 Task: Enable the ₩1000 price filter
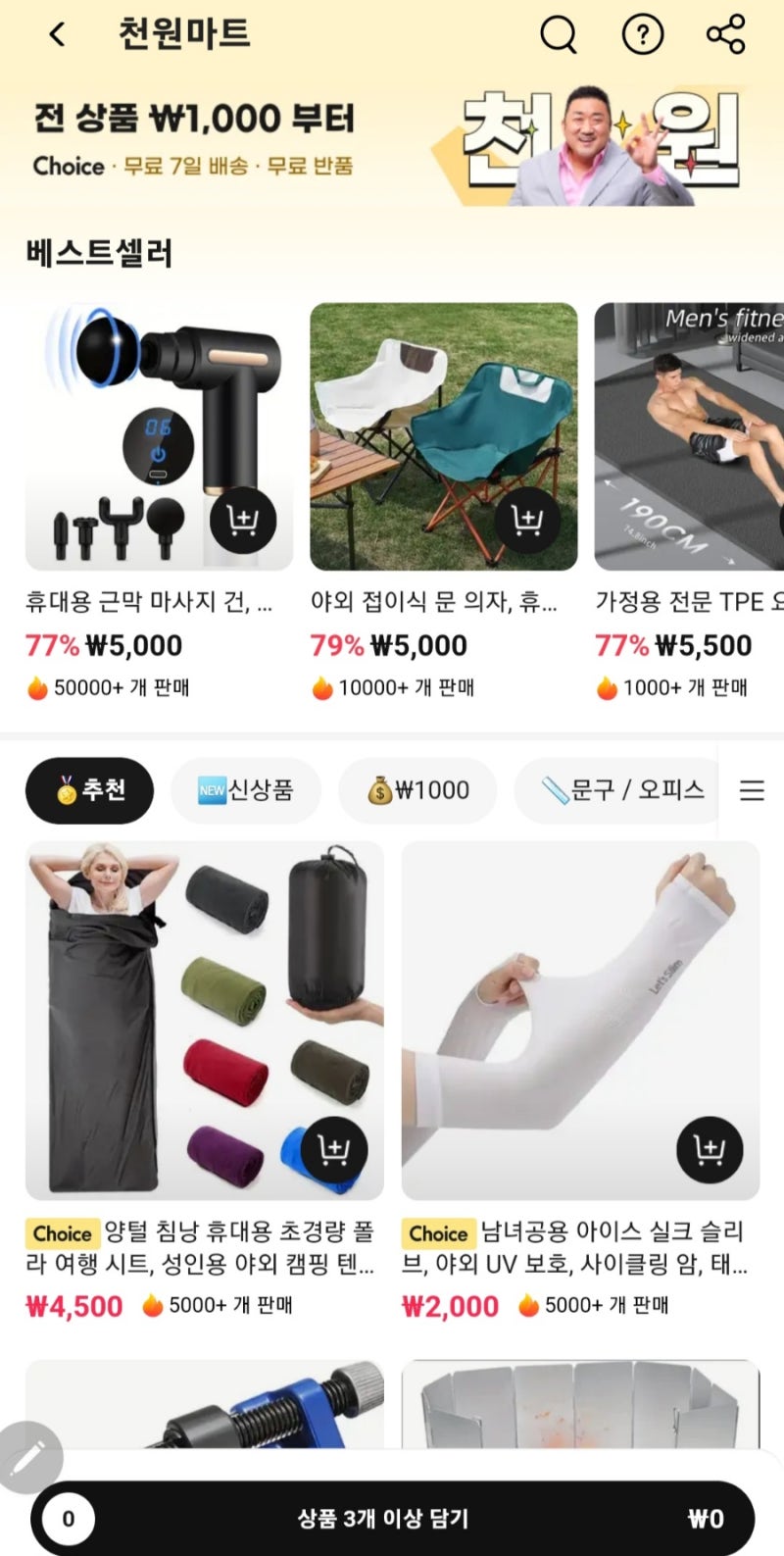click(417, 790)
